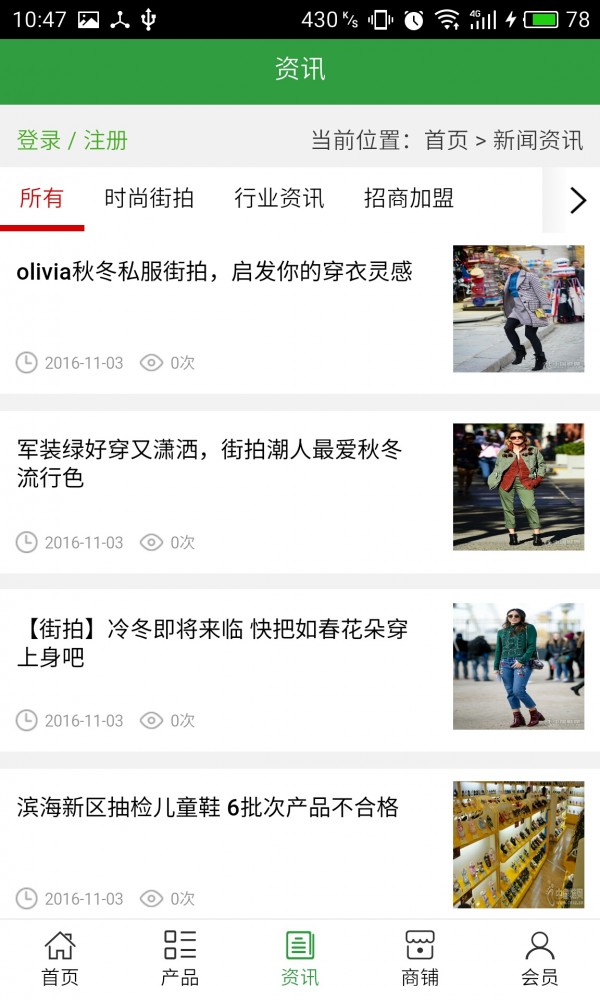Screen dimensions: 600x1000
Task: Switch to the 产品 bottom tab
Action: click(180, 959)
